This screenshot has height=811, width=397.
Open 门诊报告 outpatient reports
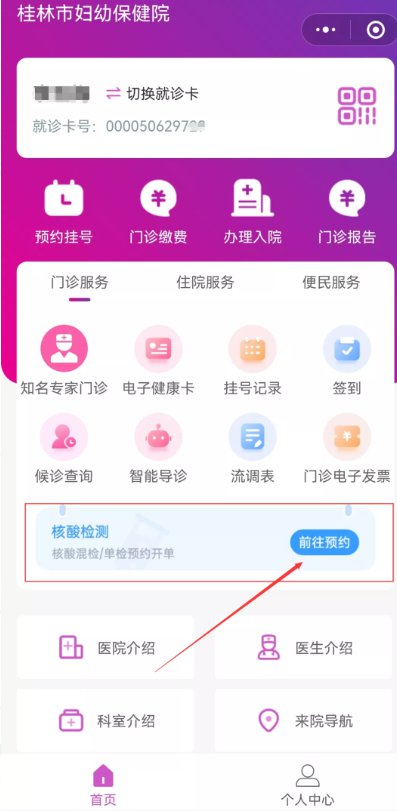347,213
